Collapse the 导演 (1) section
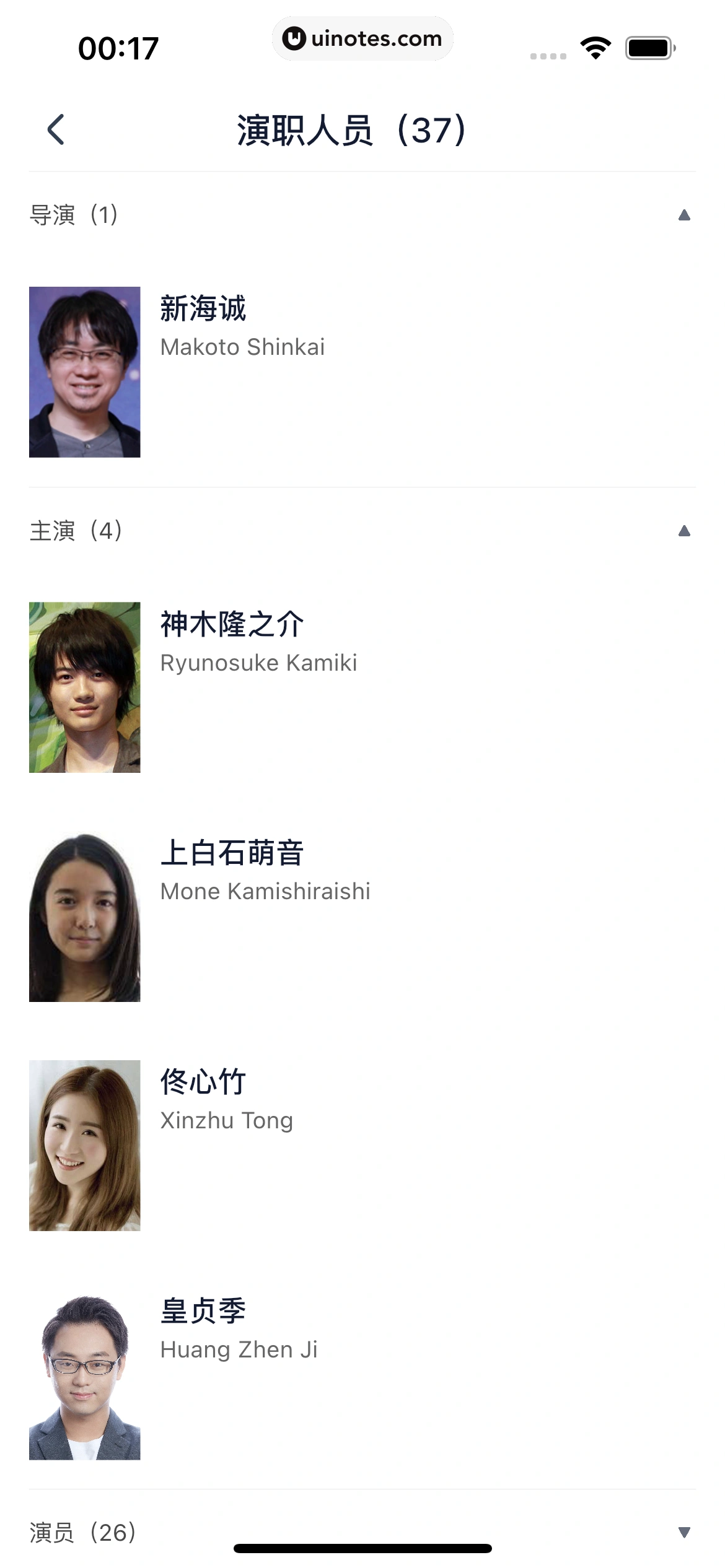 click(x=683, y=216)
